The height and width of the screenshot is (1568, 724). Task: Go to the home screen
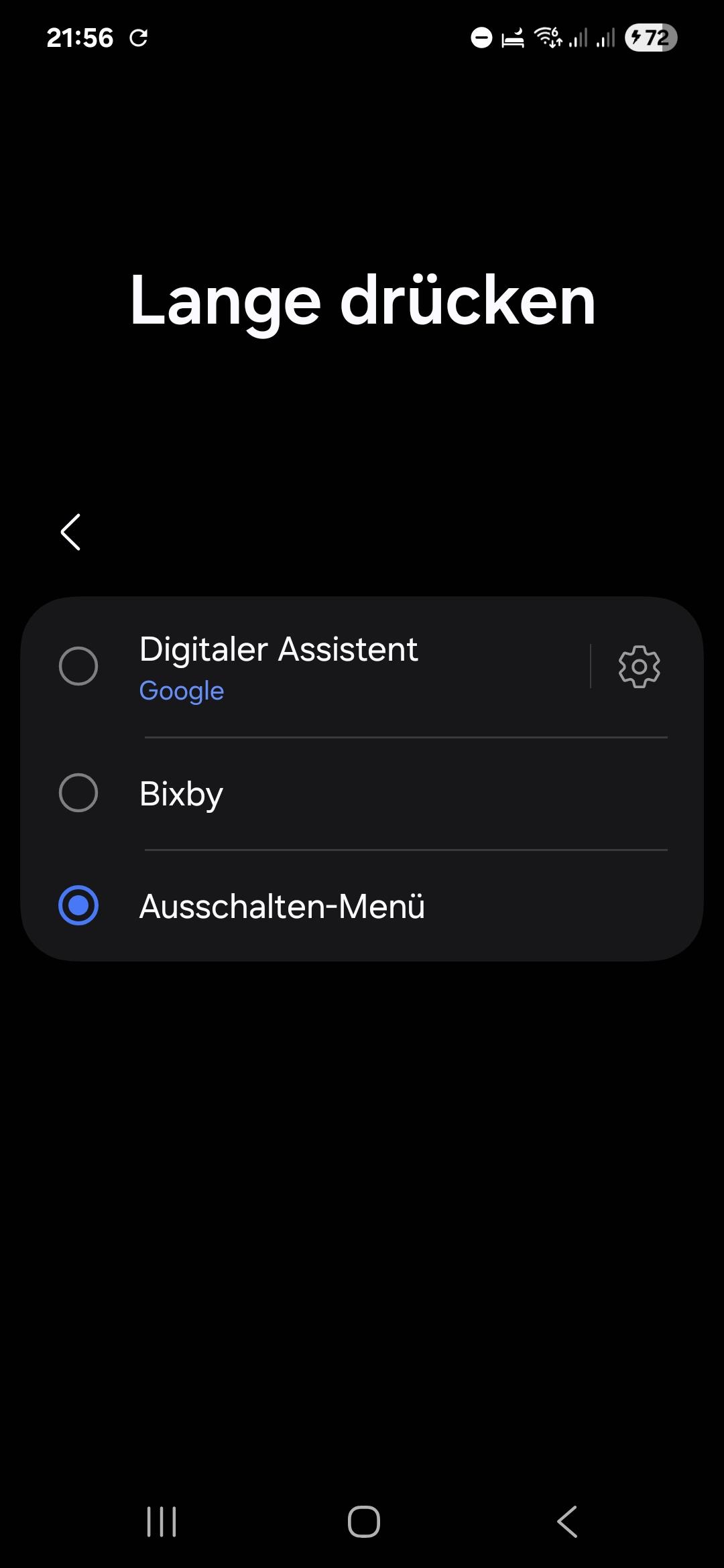pos(363,1522)
